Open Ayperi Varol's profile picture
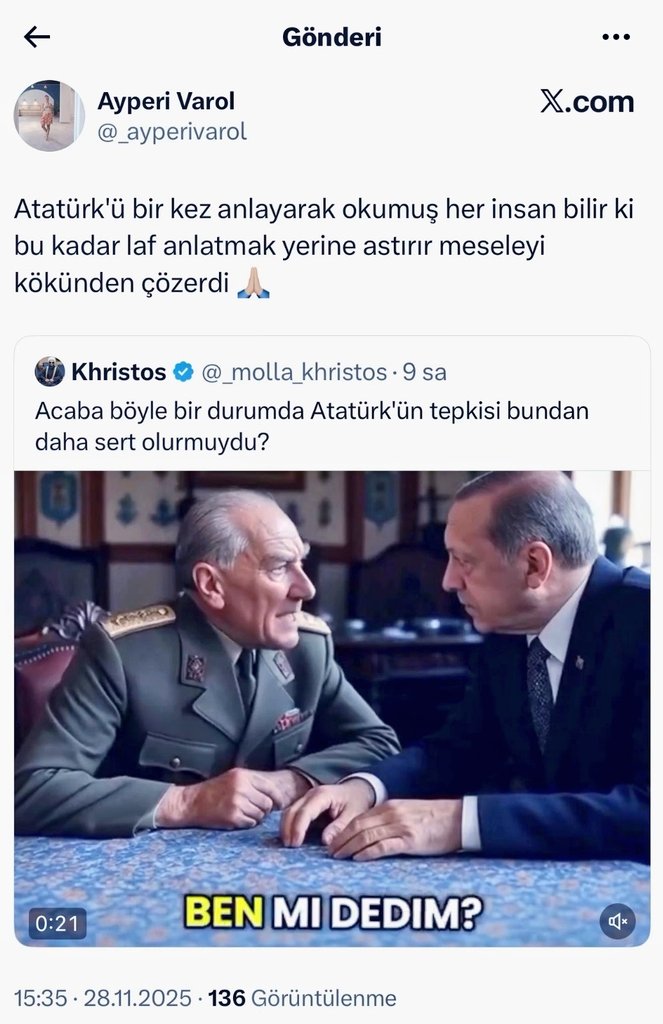The height and width of the screenshot is (1024, 663). 49,116
